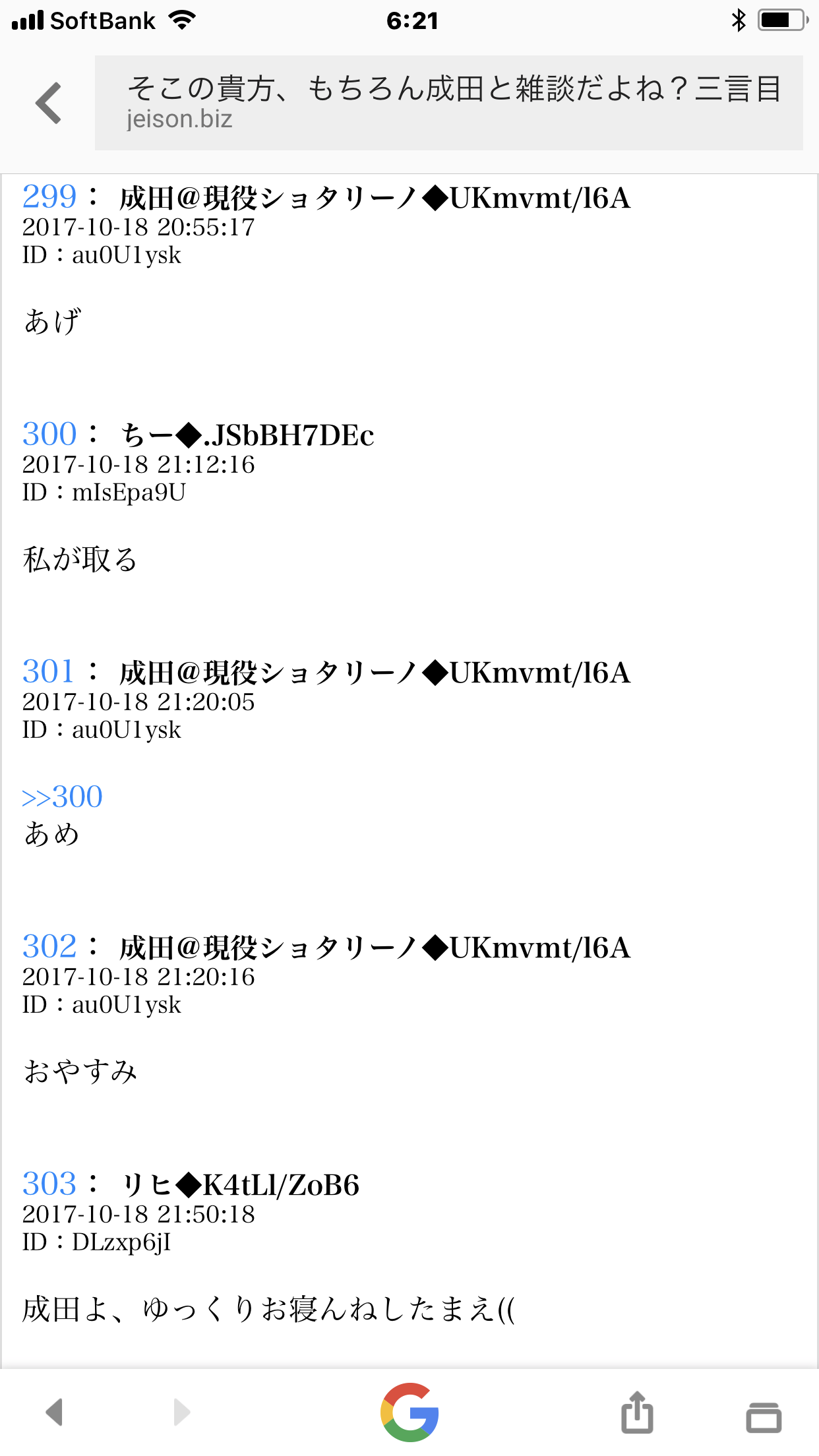Go back using the top-left arrow
Screen dimensions: 819x1456
(49, 103)
